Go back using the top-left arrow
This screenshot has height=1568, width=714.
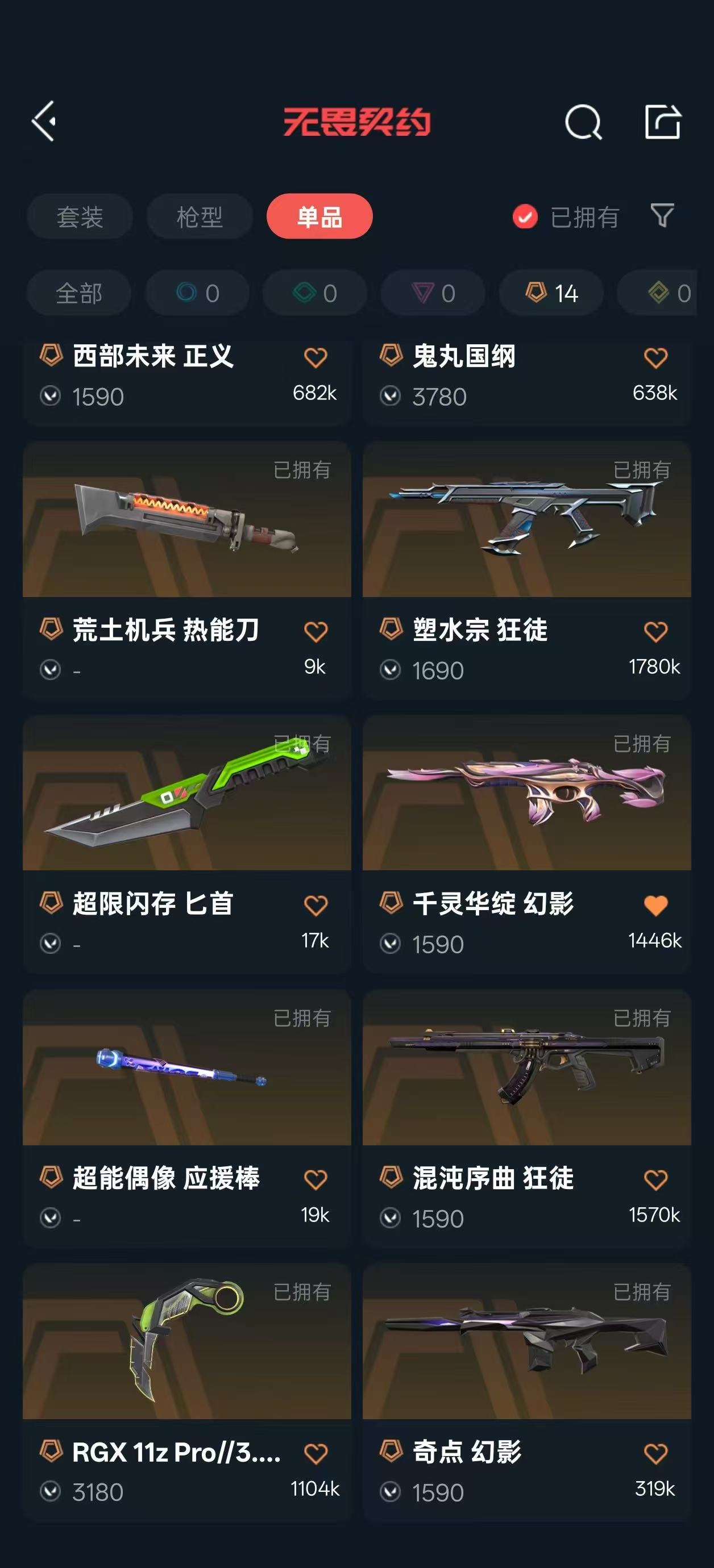(44, 121)
